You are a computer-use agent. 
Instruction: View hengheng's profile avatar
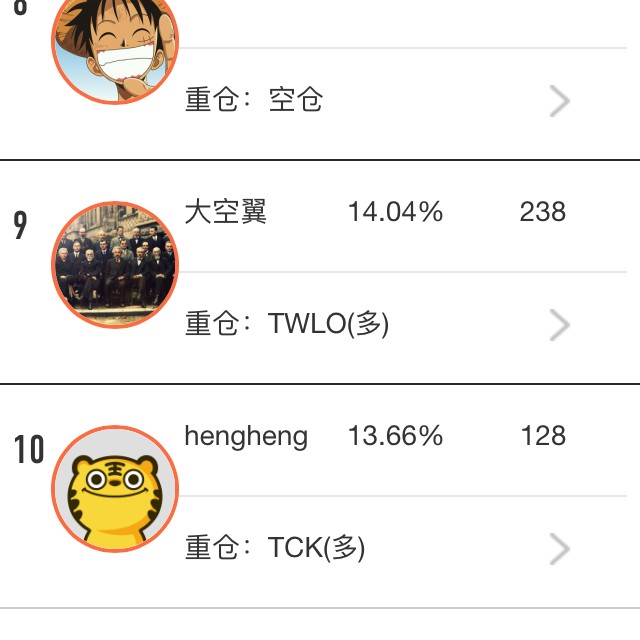click(115, 489)
